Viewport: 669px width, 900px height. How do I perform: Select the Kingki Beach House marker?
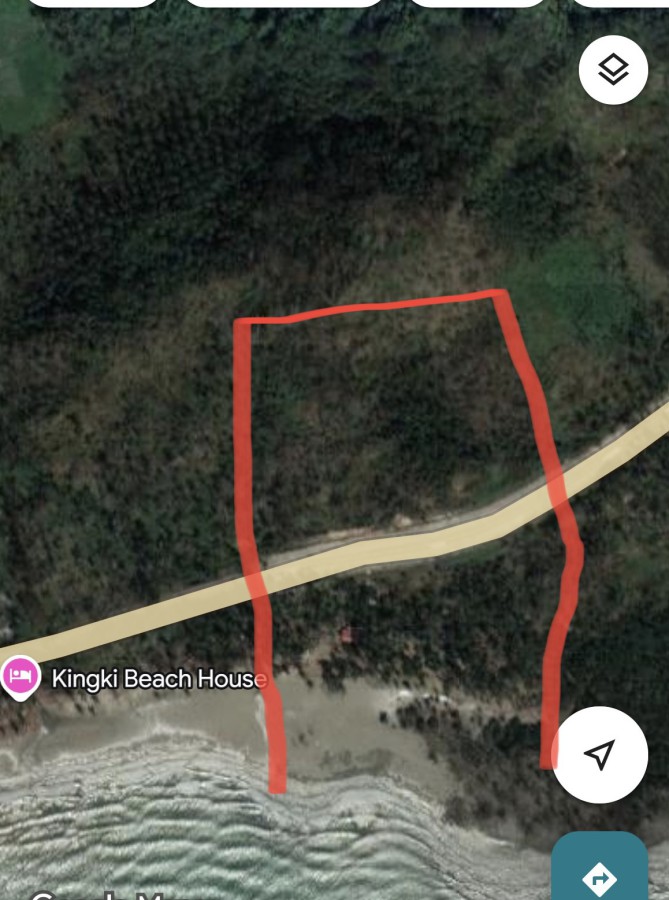[20, 678]
